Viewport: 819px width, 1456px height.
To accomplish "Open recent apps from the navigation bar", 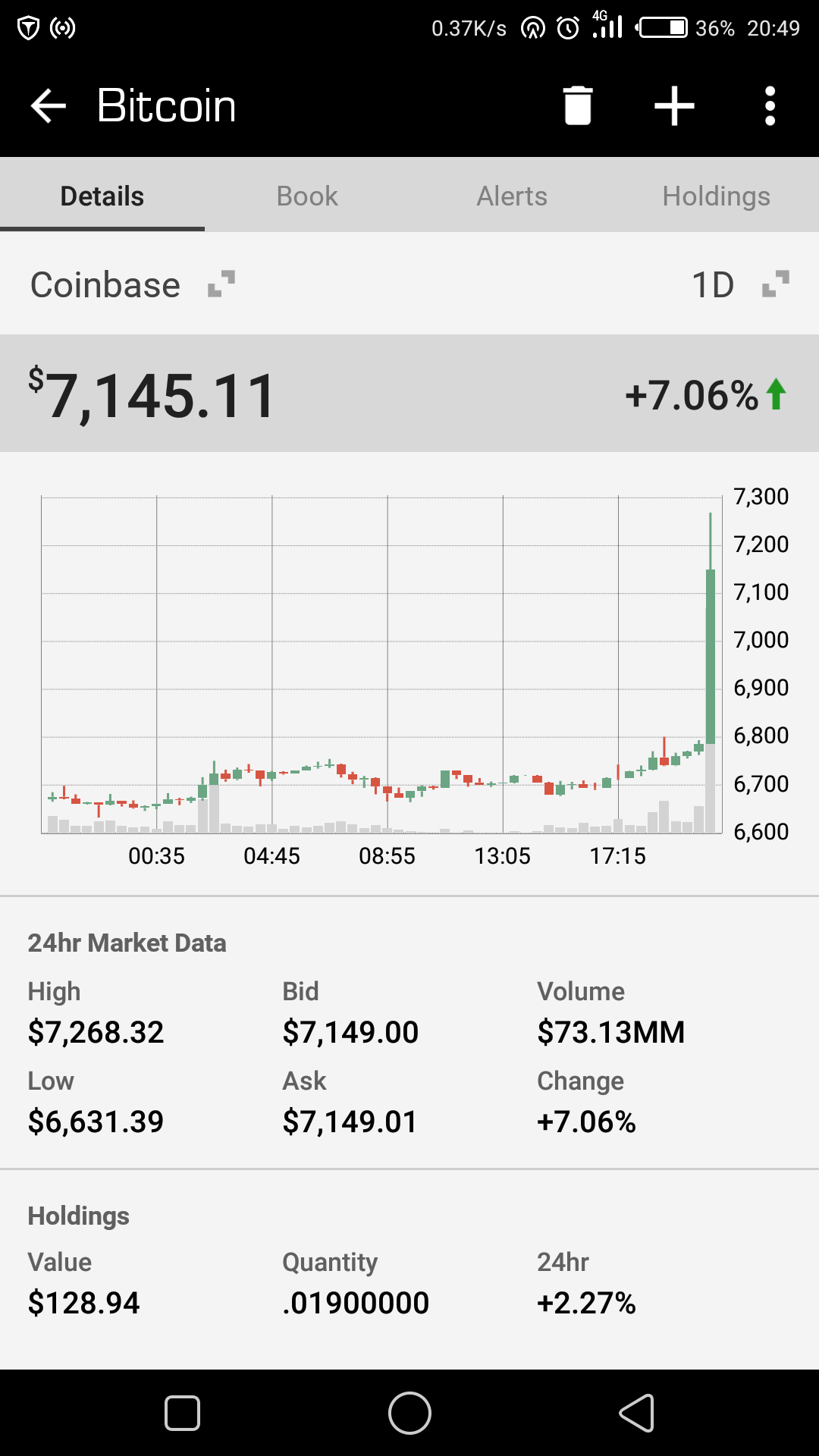I will tap(182, 1414).
